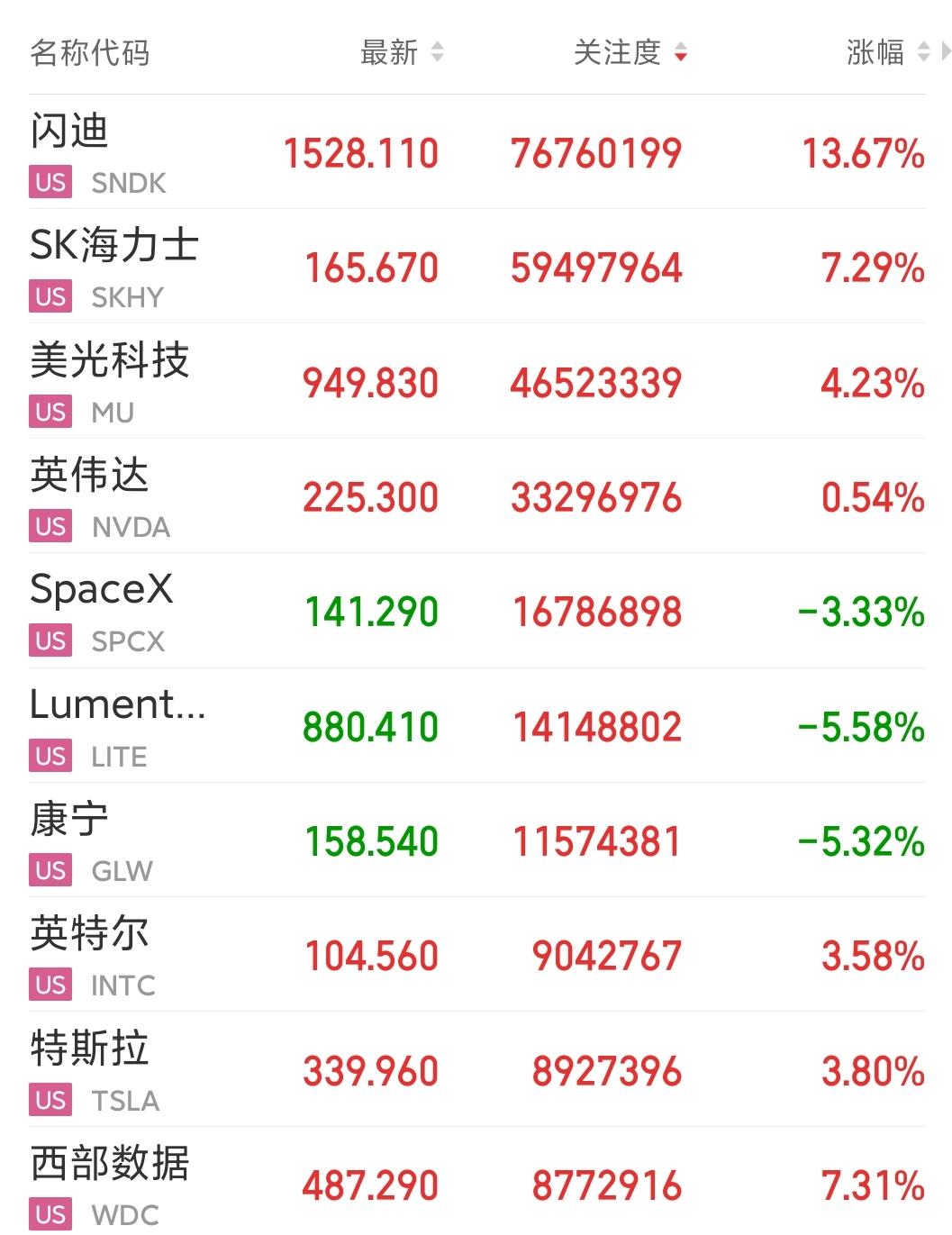Image resolution: width=952 pixels, height=1235 pixels.
Task: Sort stocks by 涨幅 column
Action: click(x=887, y=52)
